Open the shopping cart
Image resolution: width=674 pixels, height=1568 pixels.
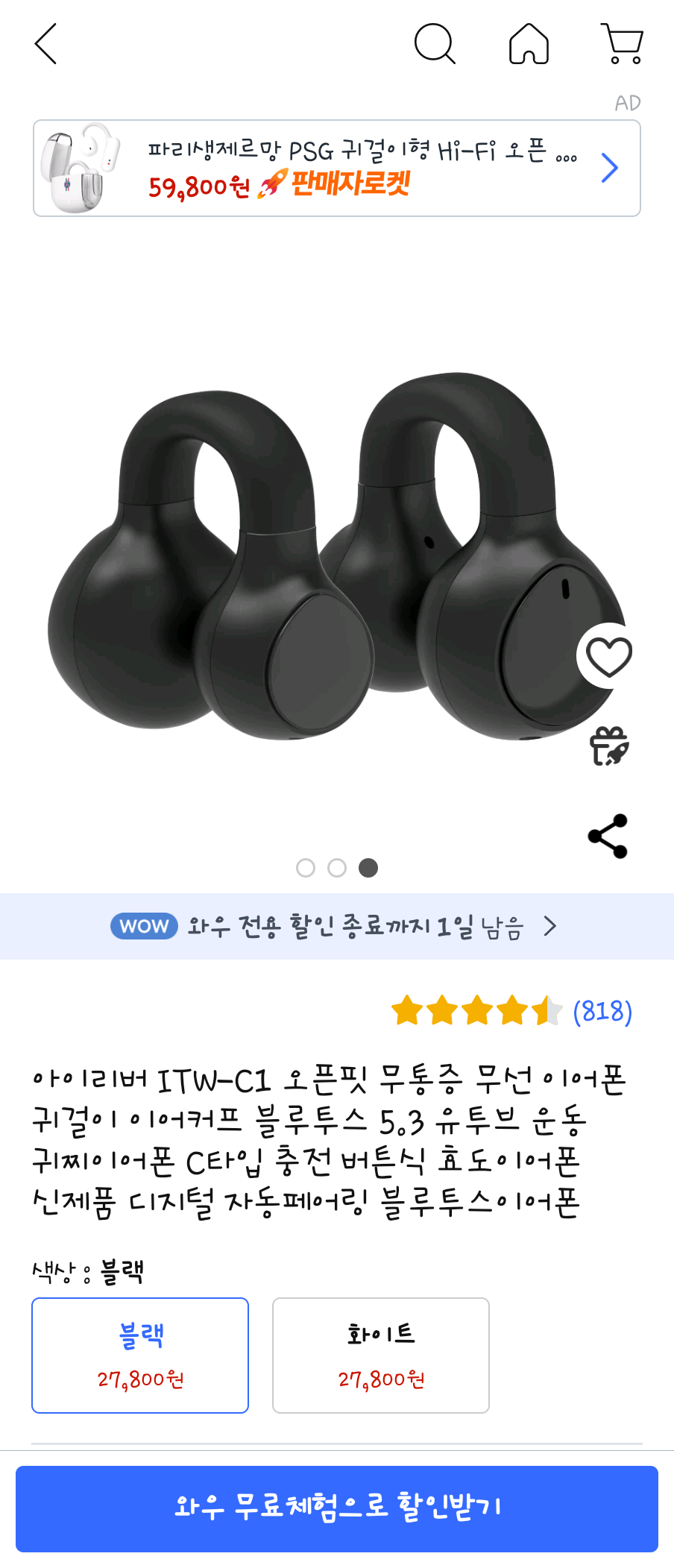(x=623, y=44)
